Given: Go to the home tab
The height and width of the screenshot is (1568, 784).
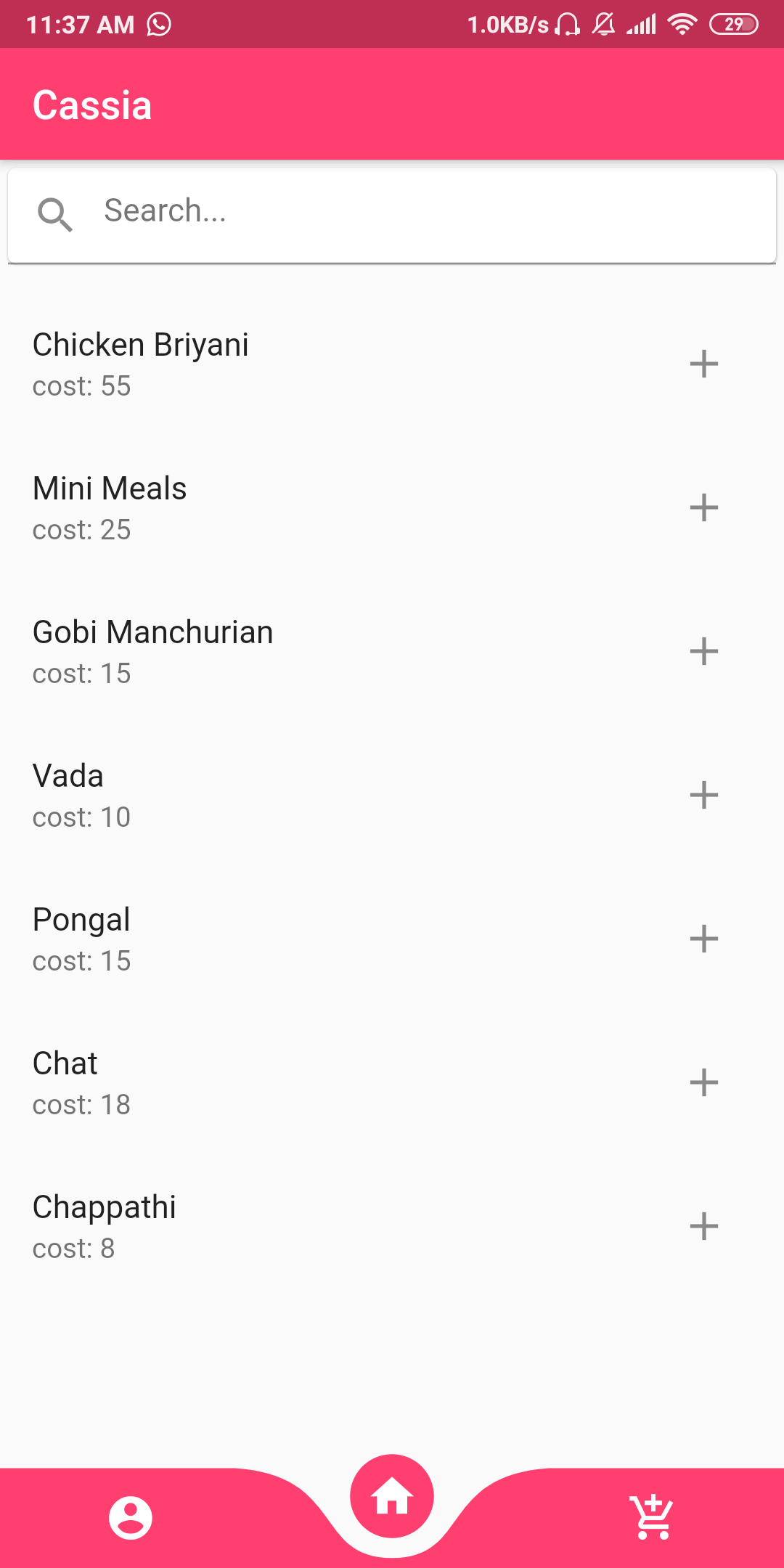Looking at the screenshot, I should click(392, 1496).
